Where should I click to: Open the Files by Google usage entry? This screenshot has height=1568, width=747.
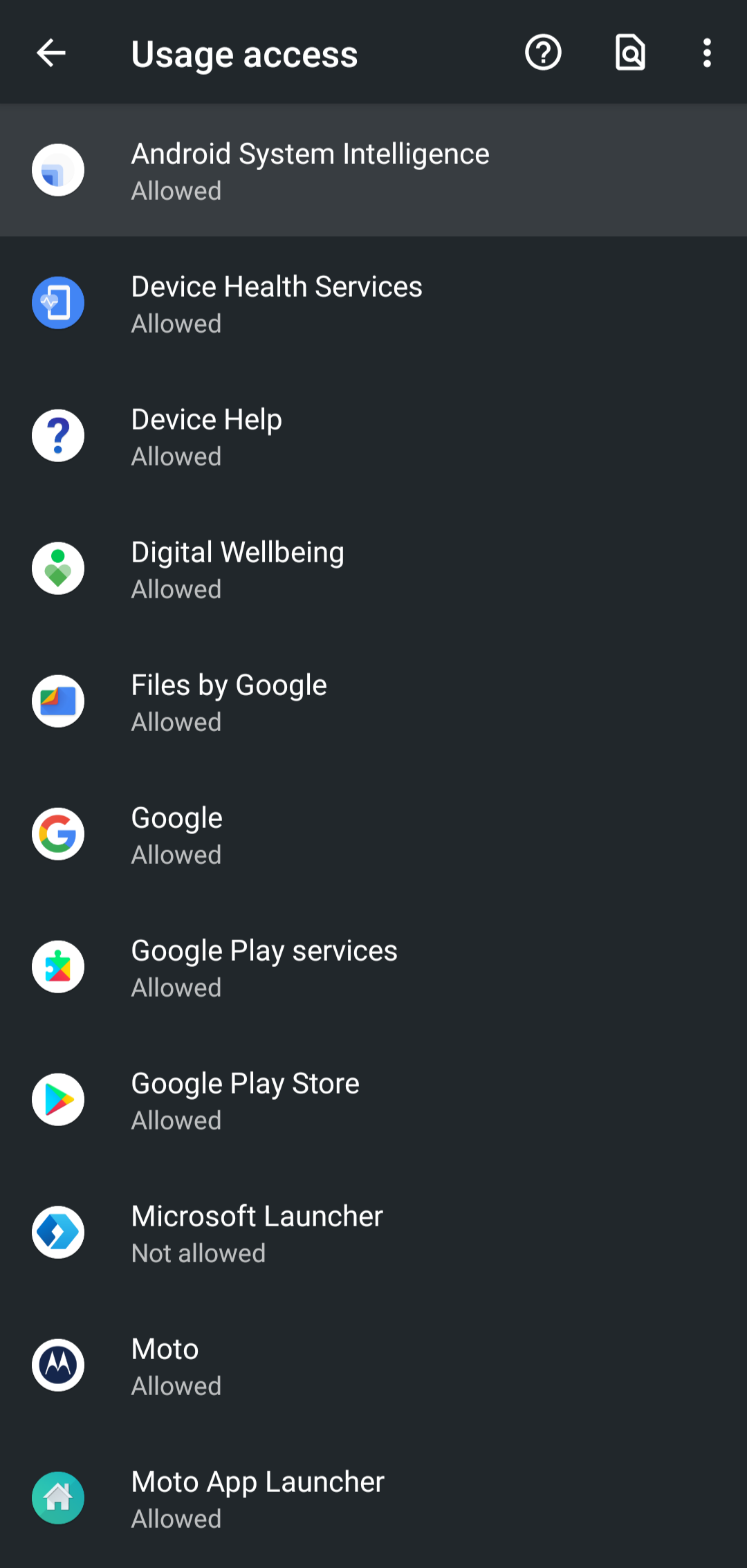pyautogui.click(x=373, y=701)
